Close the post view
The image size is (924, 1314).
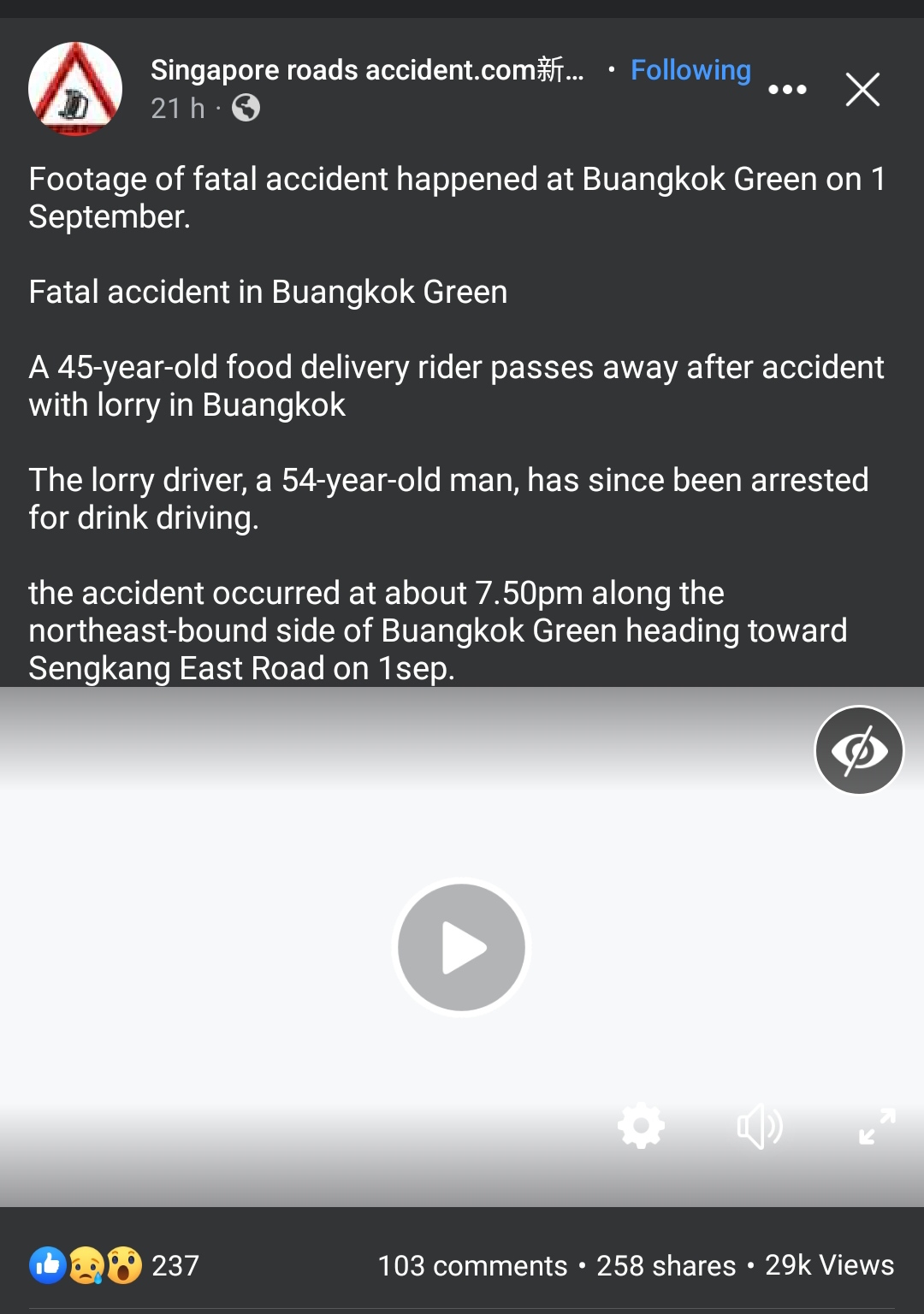click(x=862, y=89)
